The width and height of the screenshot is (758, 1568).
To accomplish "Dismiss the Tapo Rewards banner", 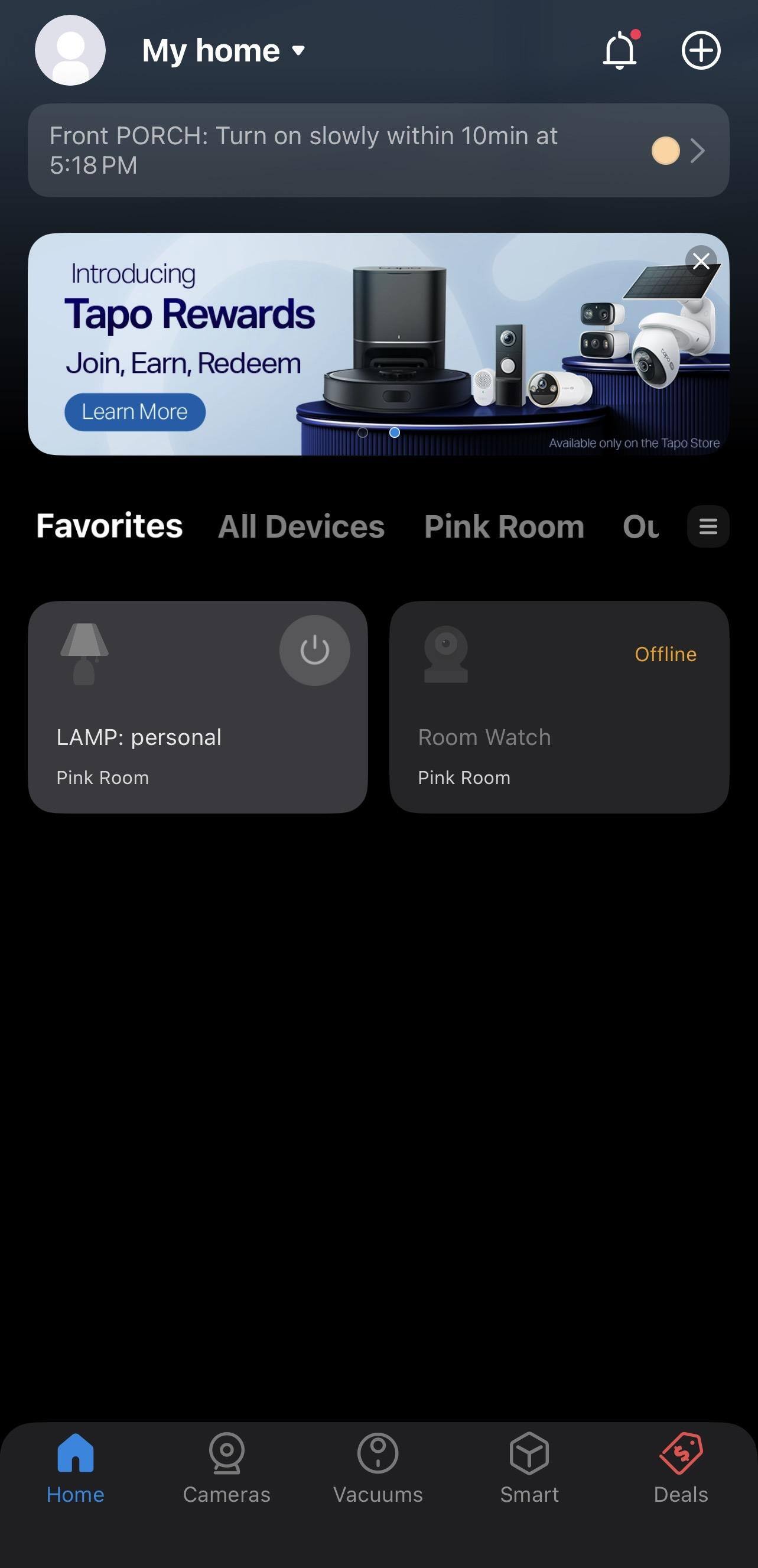I will coord(701,261).
